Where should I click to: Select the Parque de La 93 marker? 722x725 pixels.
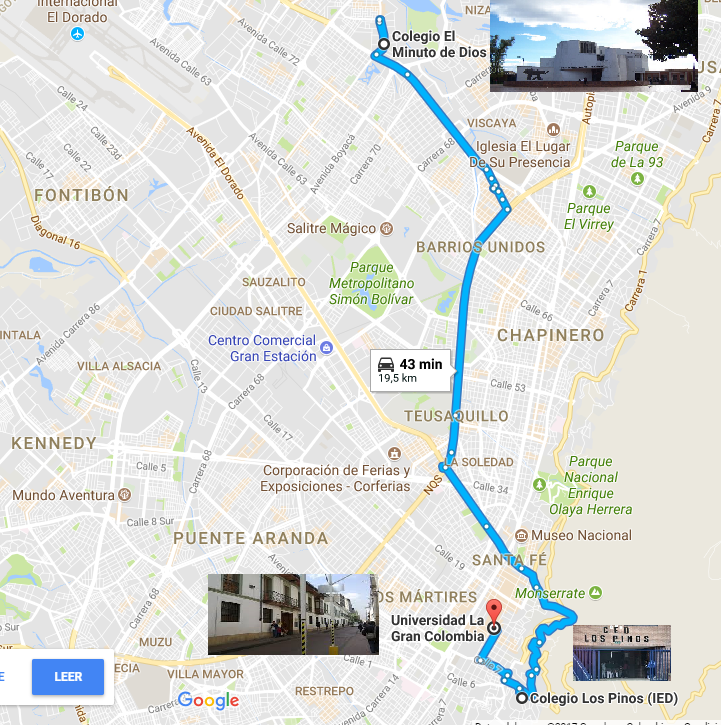pyautogui.click(x=638, y=177)
